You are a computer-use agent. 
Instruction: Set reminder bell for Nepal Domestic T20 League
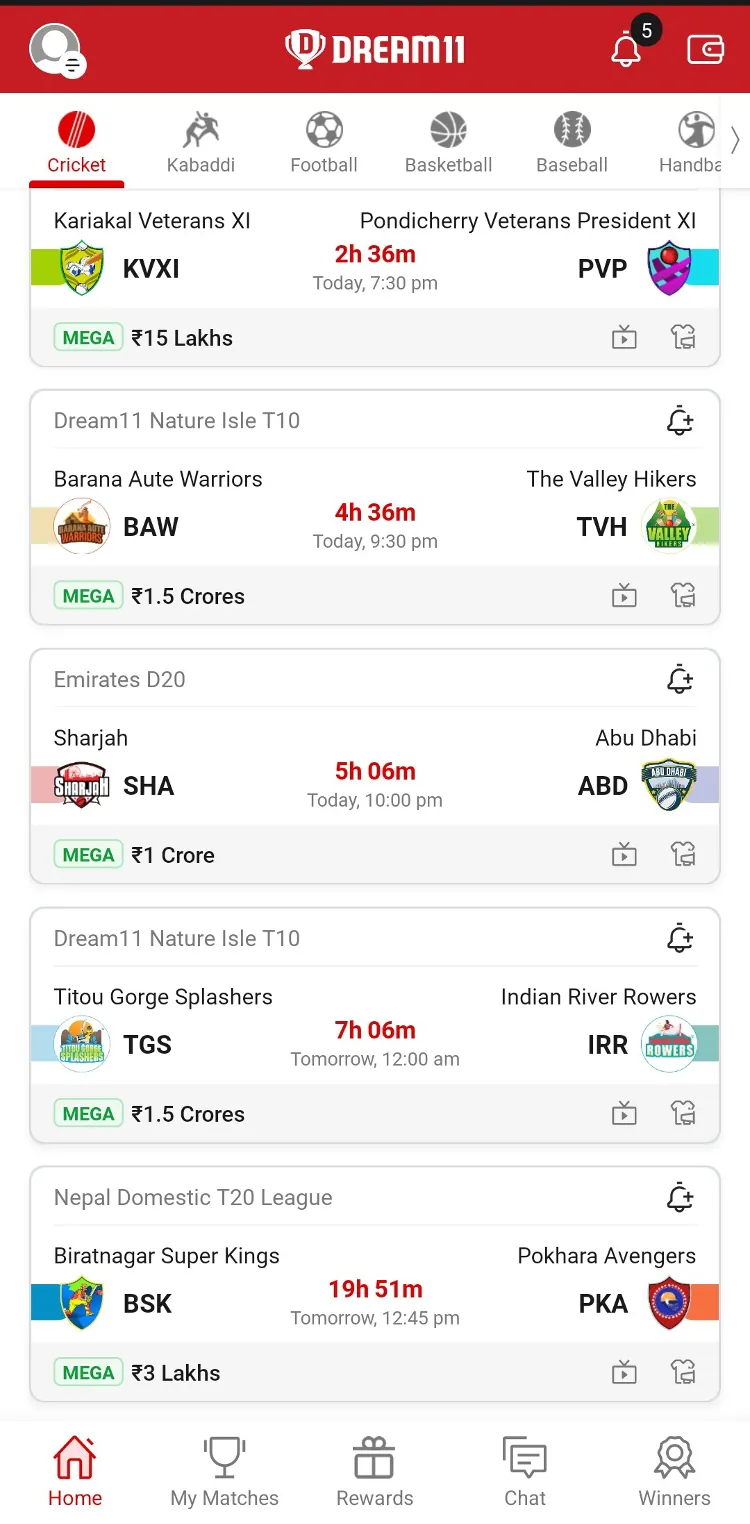tap(680, 1198)
